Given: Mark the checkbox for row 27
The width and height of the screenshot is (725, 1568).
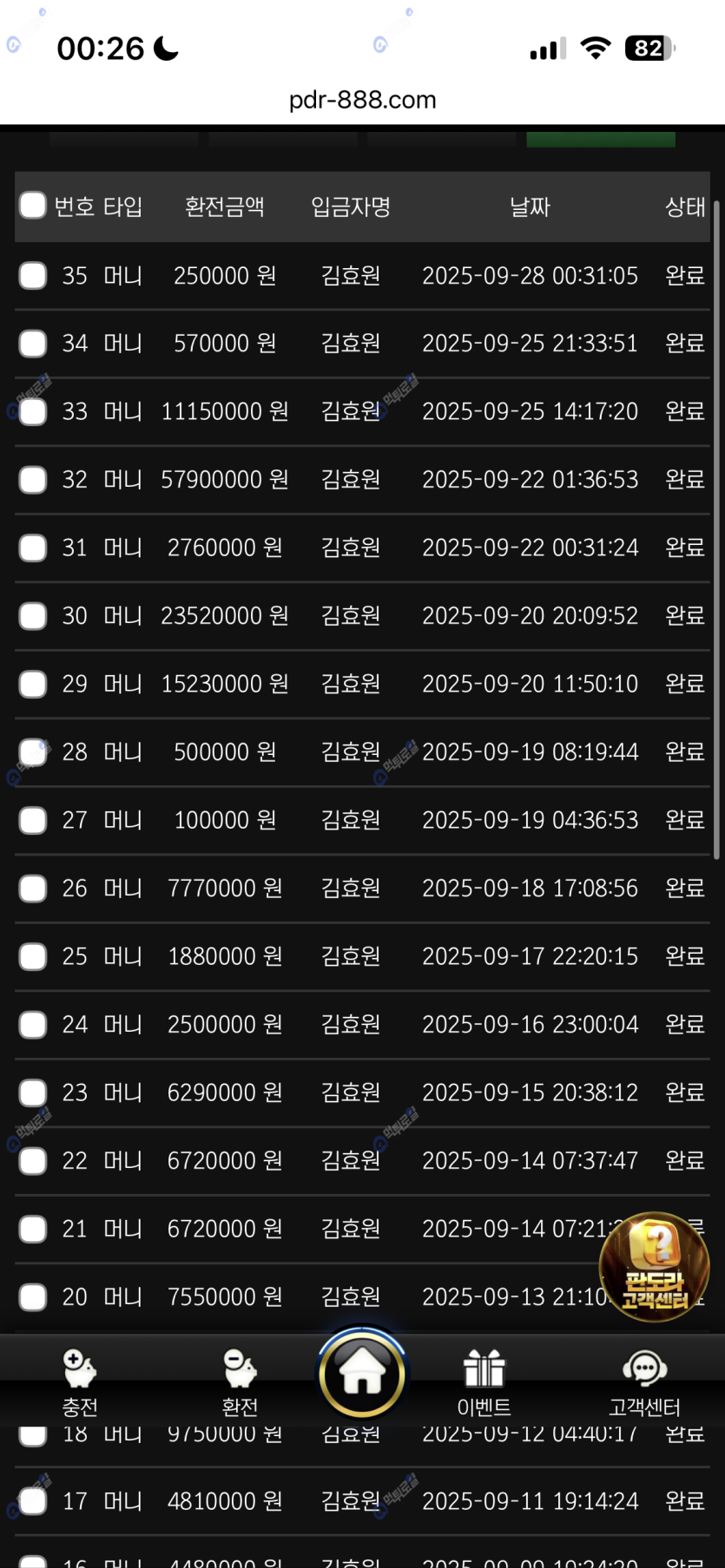Looking at the screenshot, I should click(x=33, y=820).
